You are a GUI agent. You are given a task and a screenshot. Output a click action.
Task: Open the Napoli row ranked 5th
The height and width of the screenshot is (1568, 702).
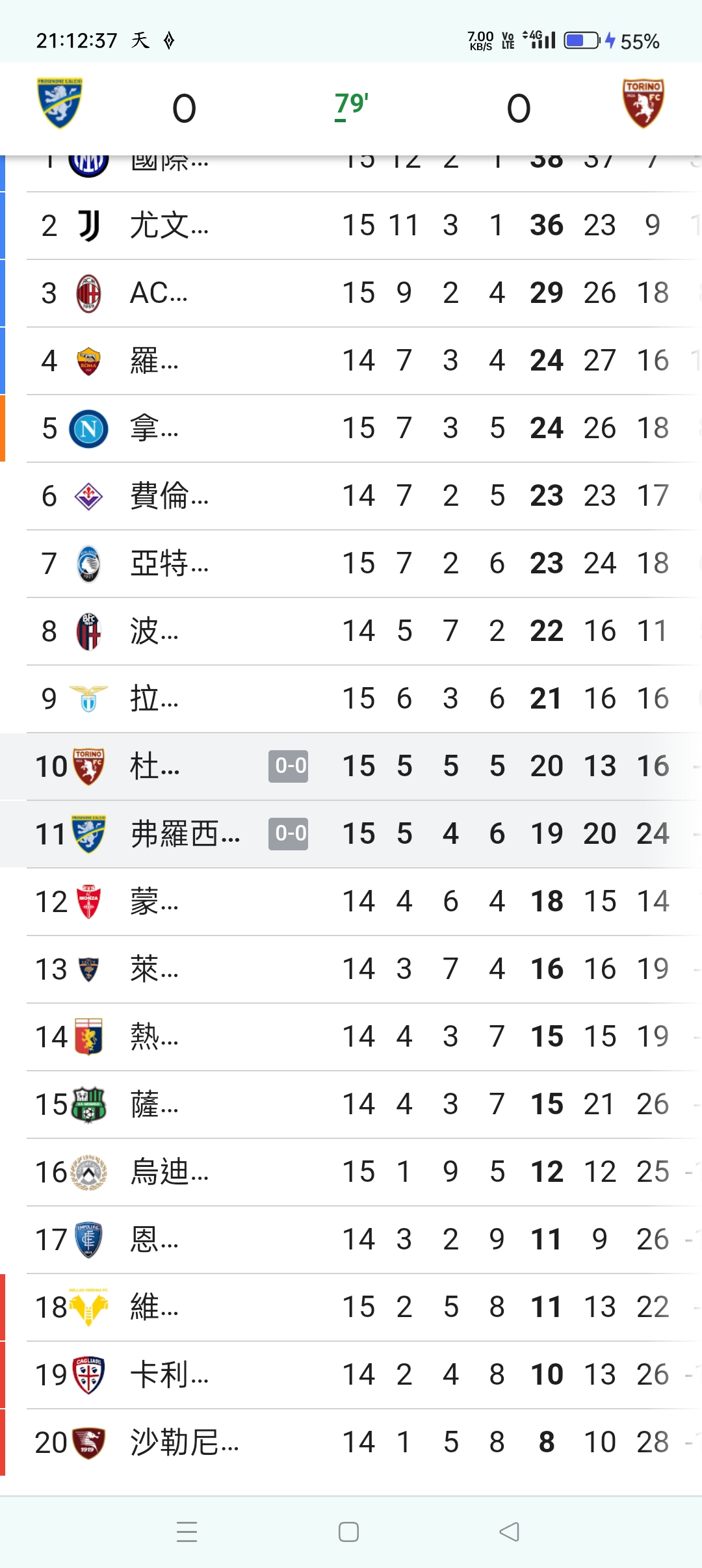tap(351, 428)
